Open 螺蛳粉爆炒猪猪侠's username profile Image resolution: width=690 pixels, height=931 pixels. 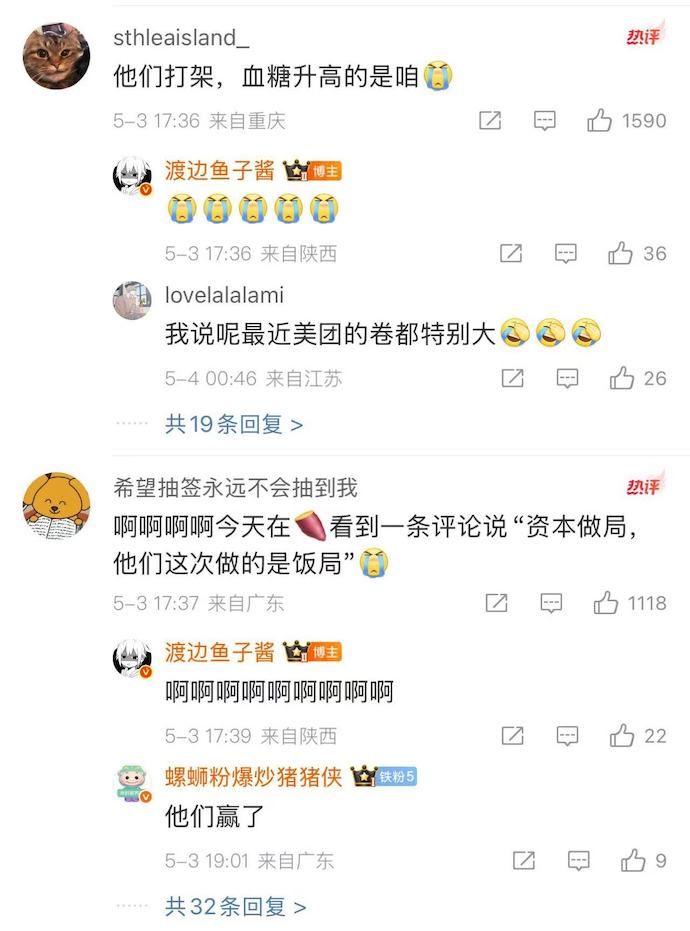coord(254,777)
